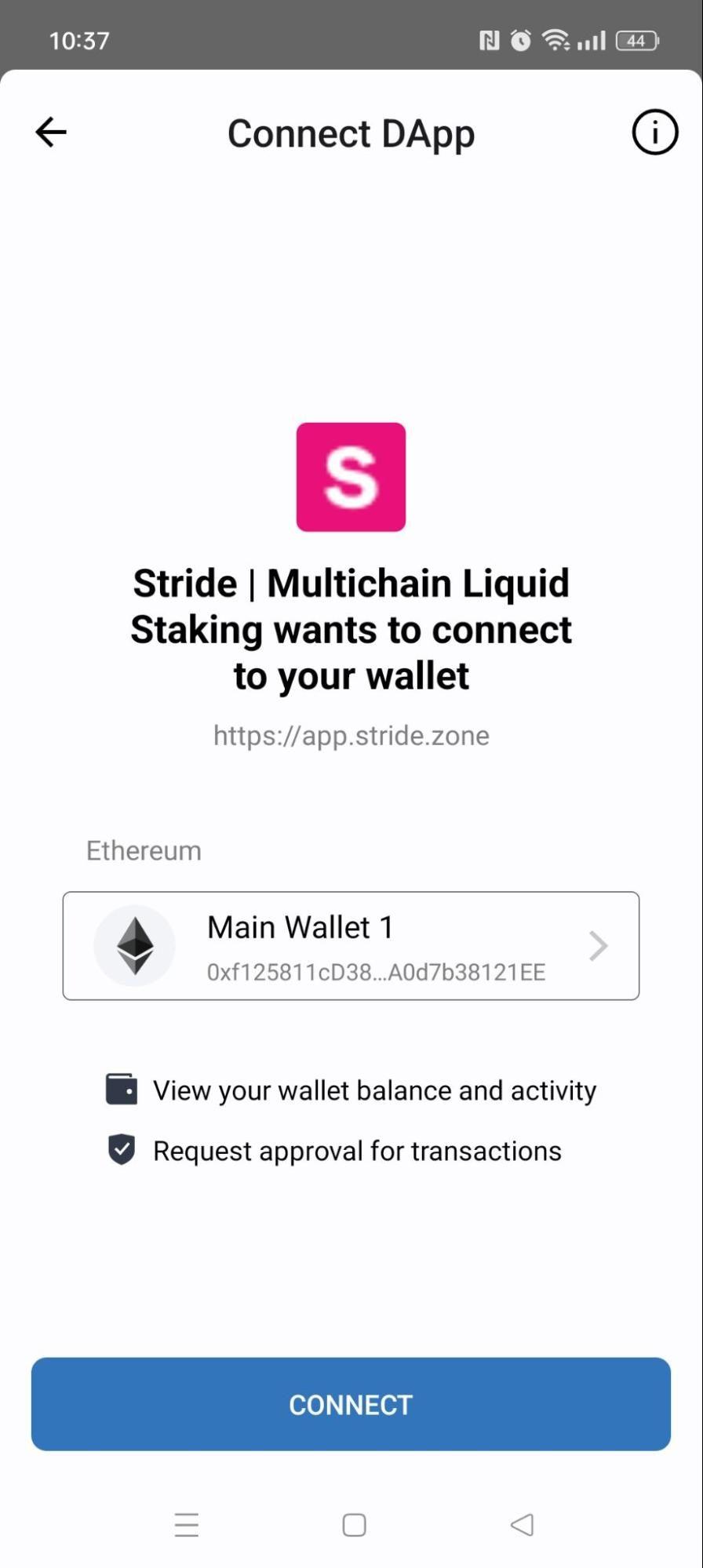Tap the truncated wallet address text
This screenshot has width=703, height=1568.
(375, 972)
